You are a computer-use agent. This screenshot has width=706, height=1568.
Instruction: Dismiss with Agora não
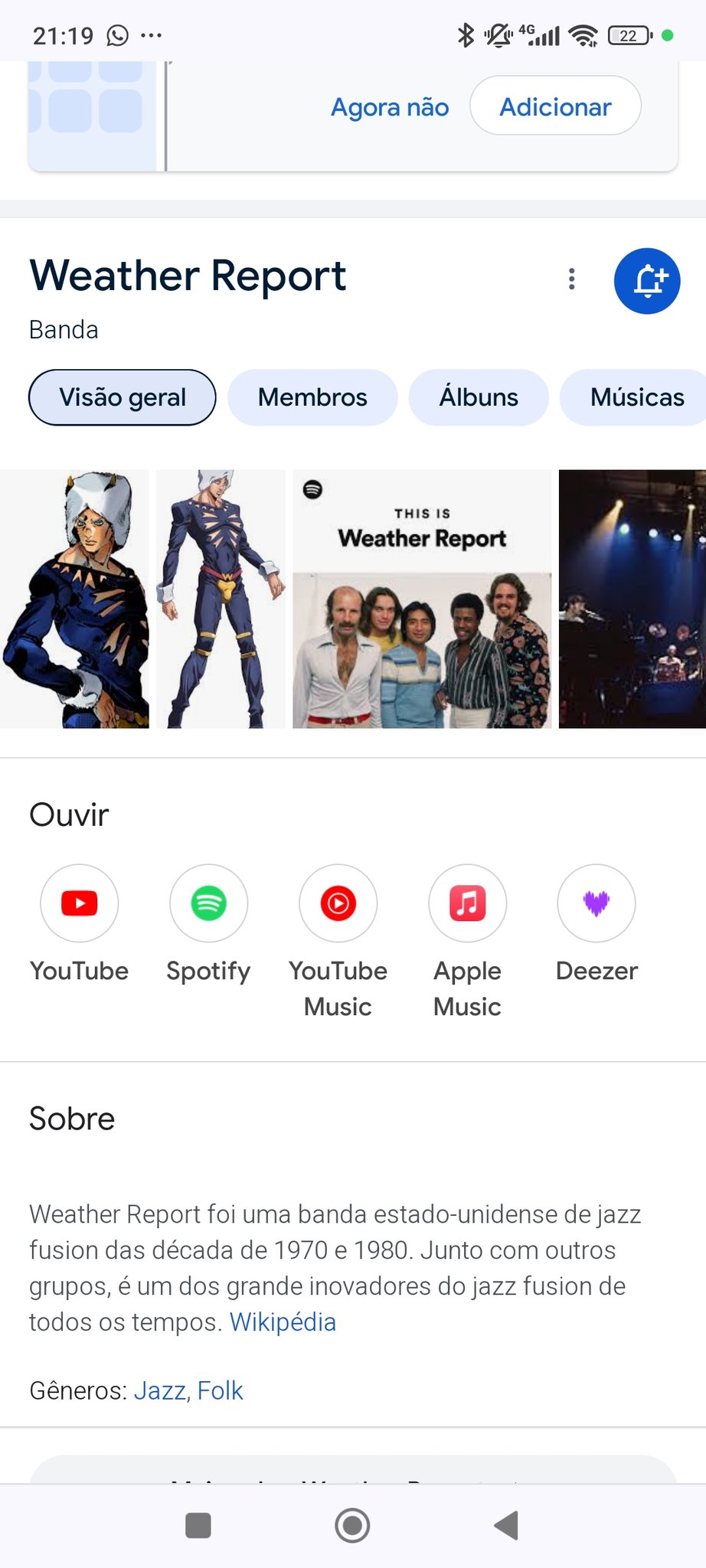pos(389,107)
